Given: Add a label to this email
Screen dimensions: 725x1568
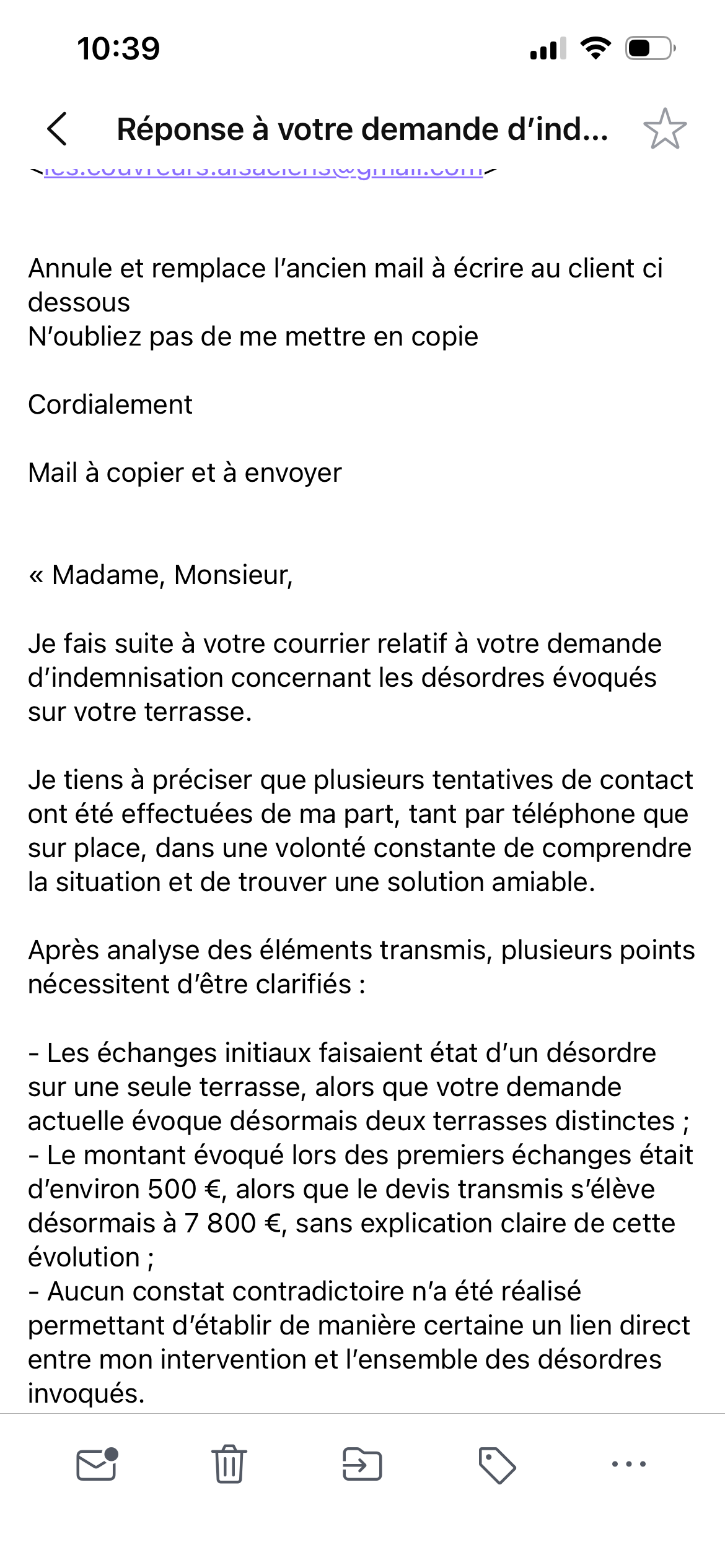Looking at the screenshot, I should 496,1465.
